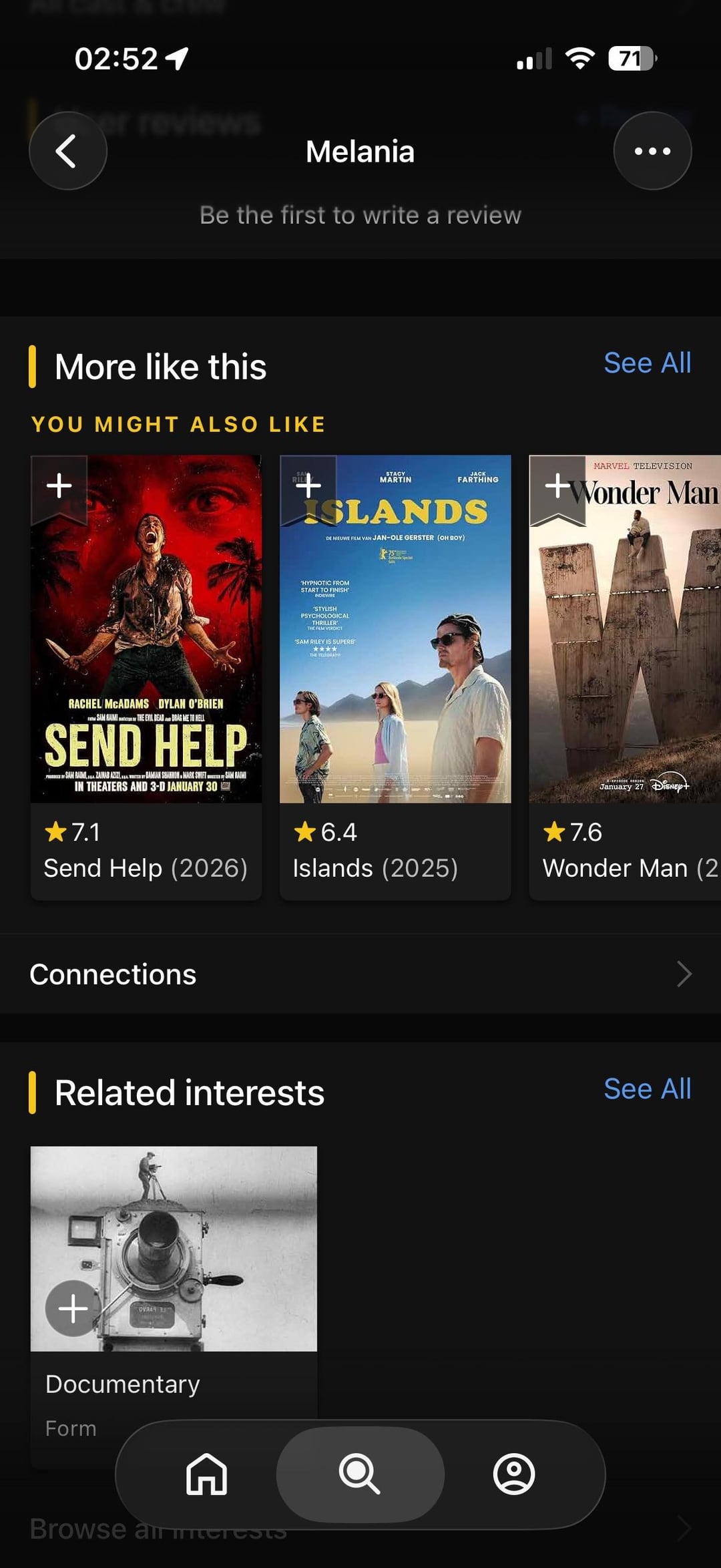Switch to the Search tab
This screenshot has height=1568, width=721.
point(360,1474)
